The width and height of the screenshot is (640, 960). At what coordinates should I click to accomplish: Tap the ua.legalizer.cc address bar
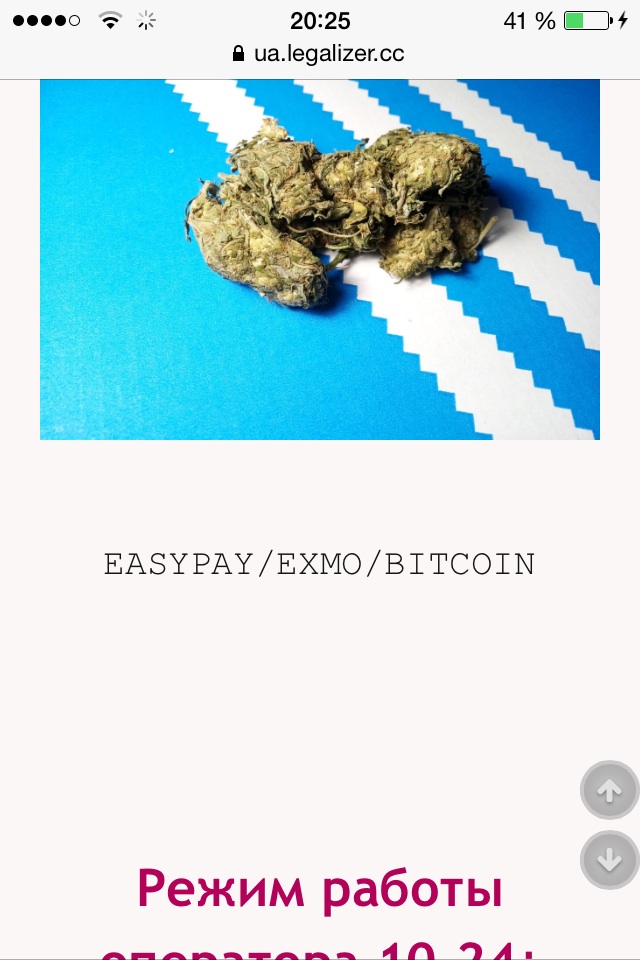[320, 54]
